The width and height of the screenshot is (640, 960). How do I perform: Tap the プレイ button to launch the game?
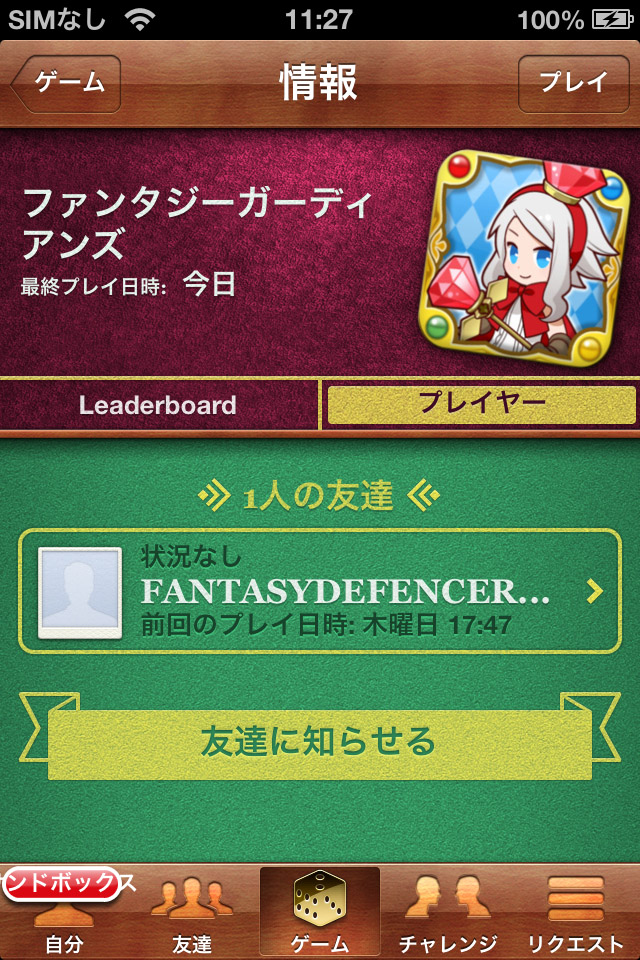click(573, 84)
